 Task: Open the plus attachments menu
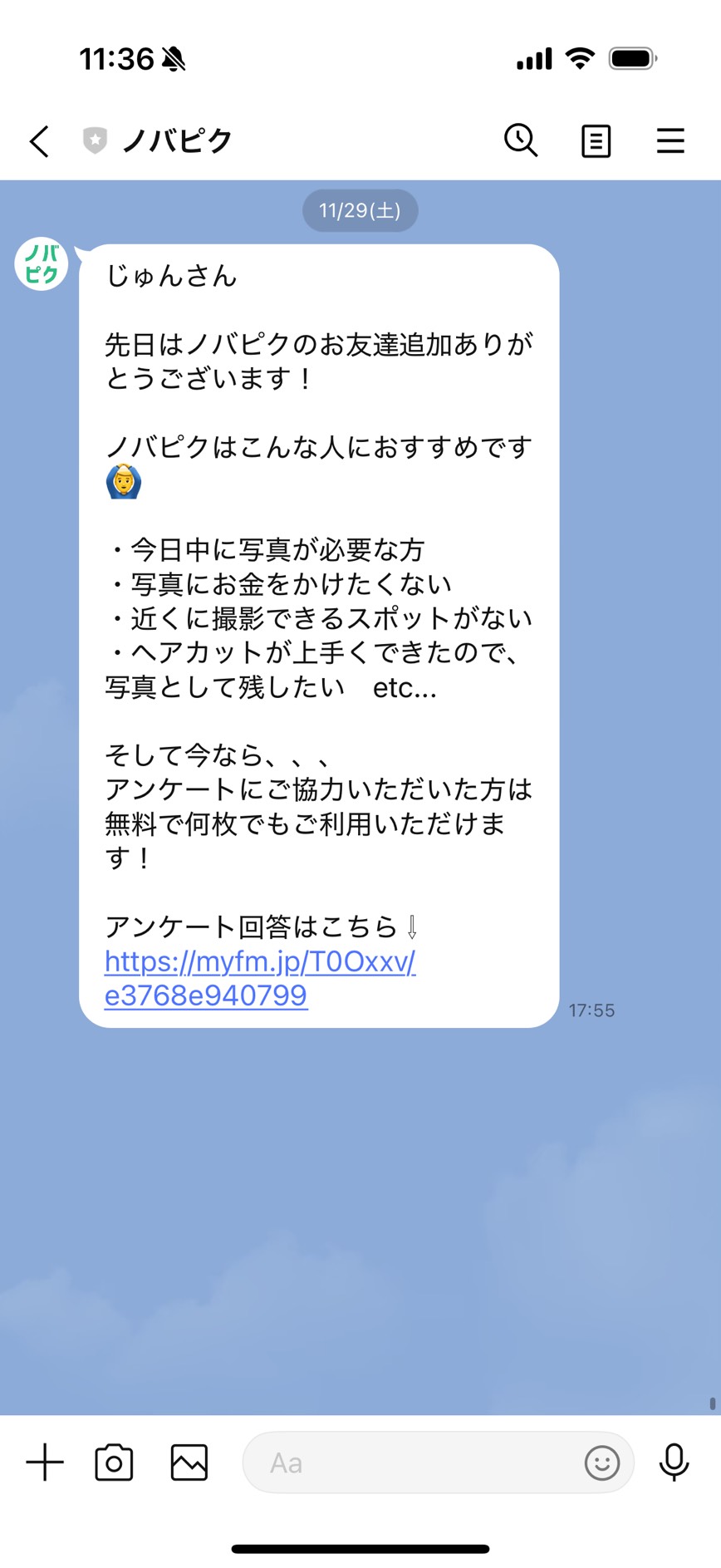pos(45,1462)
